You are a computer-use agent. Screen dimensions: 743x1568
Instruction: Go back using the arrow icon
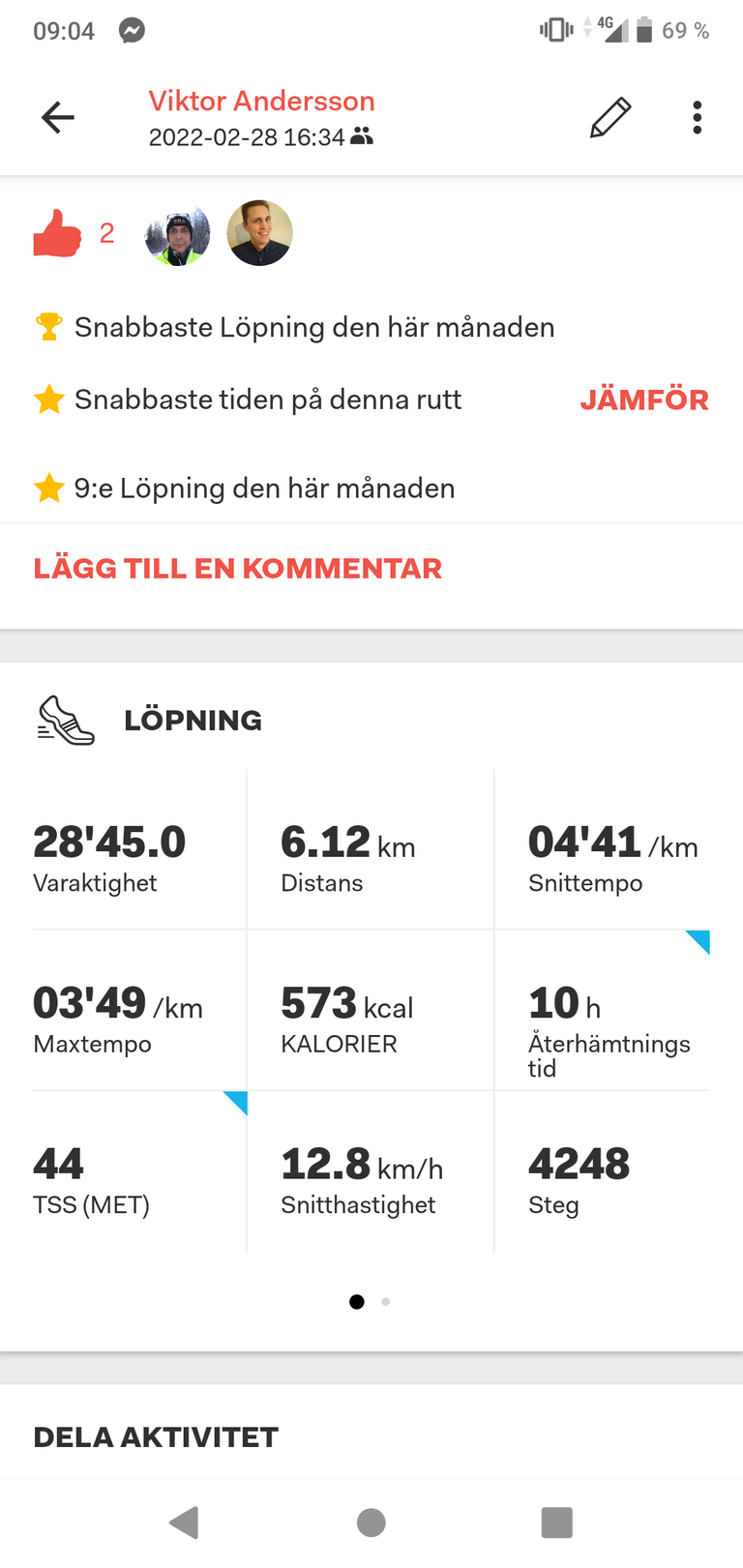pyautogui.click(x=58, y=118)
